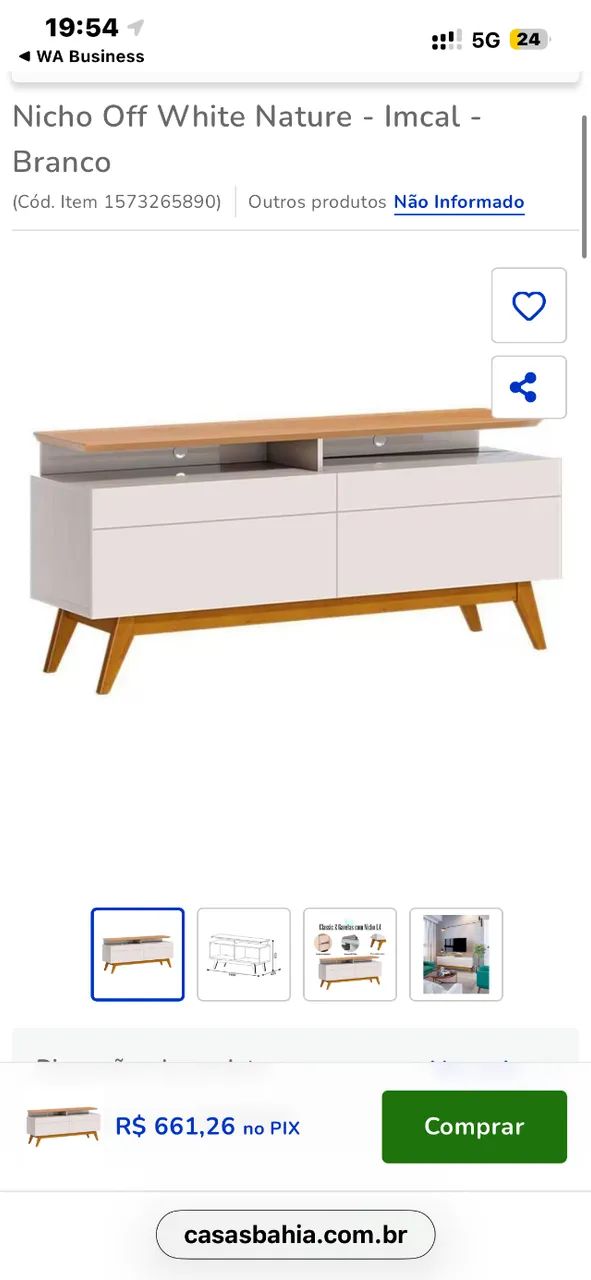Viewport: 591px width, 1280px height.
Task: View the dimensions drawing thumbnail
Action: 244,954
